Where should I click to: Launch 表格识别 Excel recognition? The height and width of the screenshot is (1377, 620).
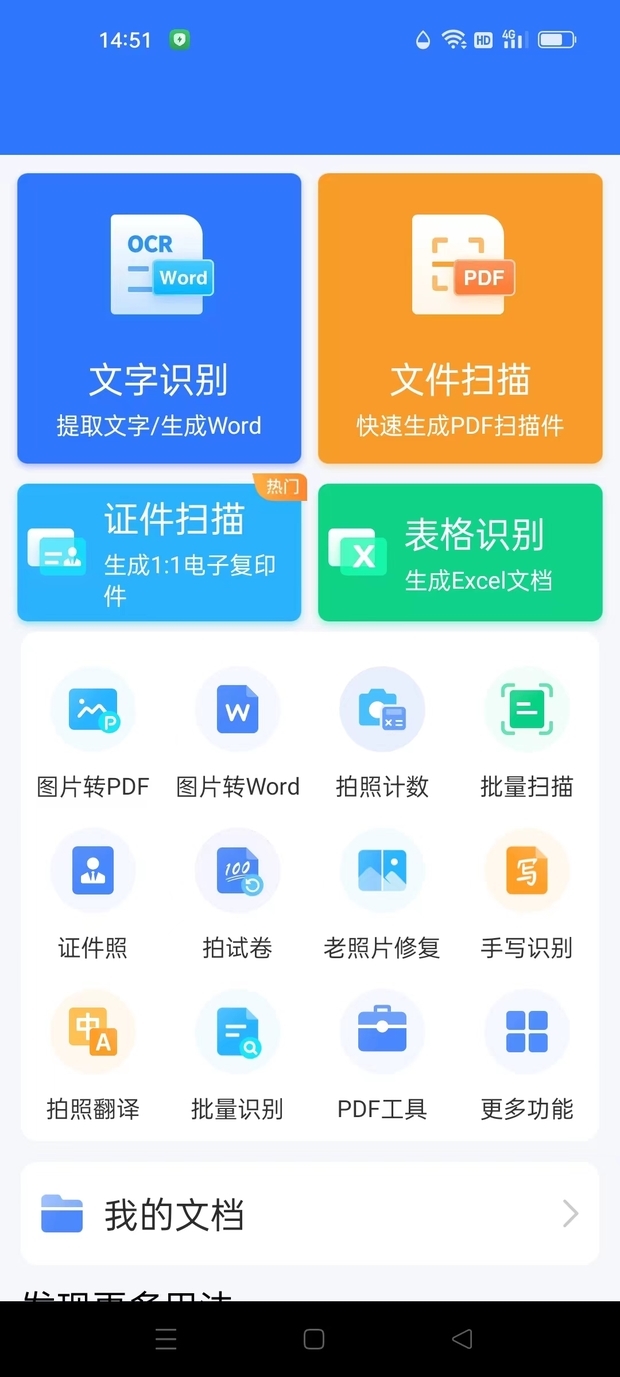pyautogui.click(x=460, y=553)
